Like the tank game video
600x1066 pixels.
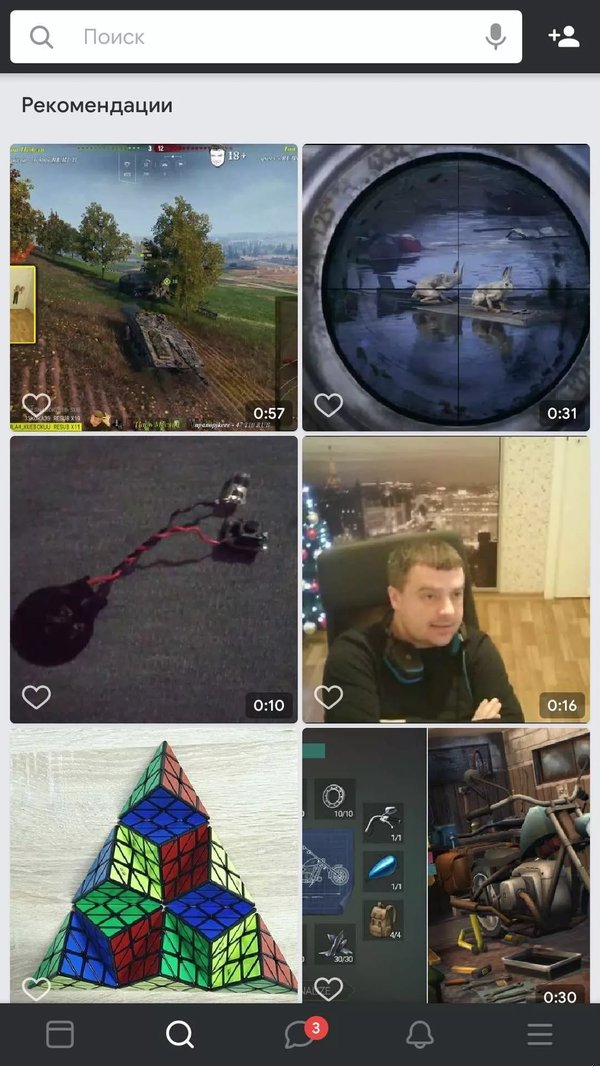(x=36, y=405)
